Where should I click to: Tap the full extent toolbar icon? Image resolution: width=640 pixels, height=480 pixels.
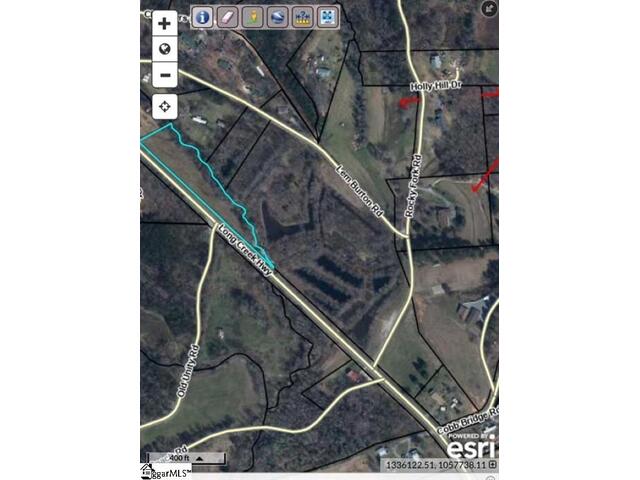[x=328, y=17]
